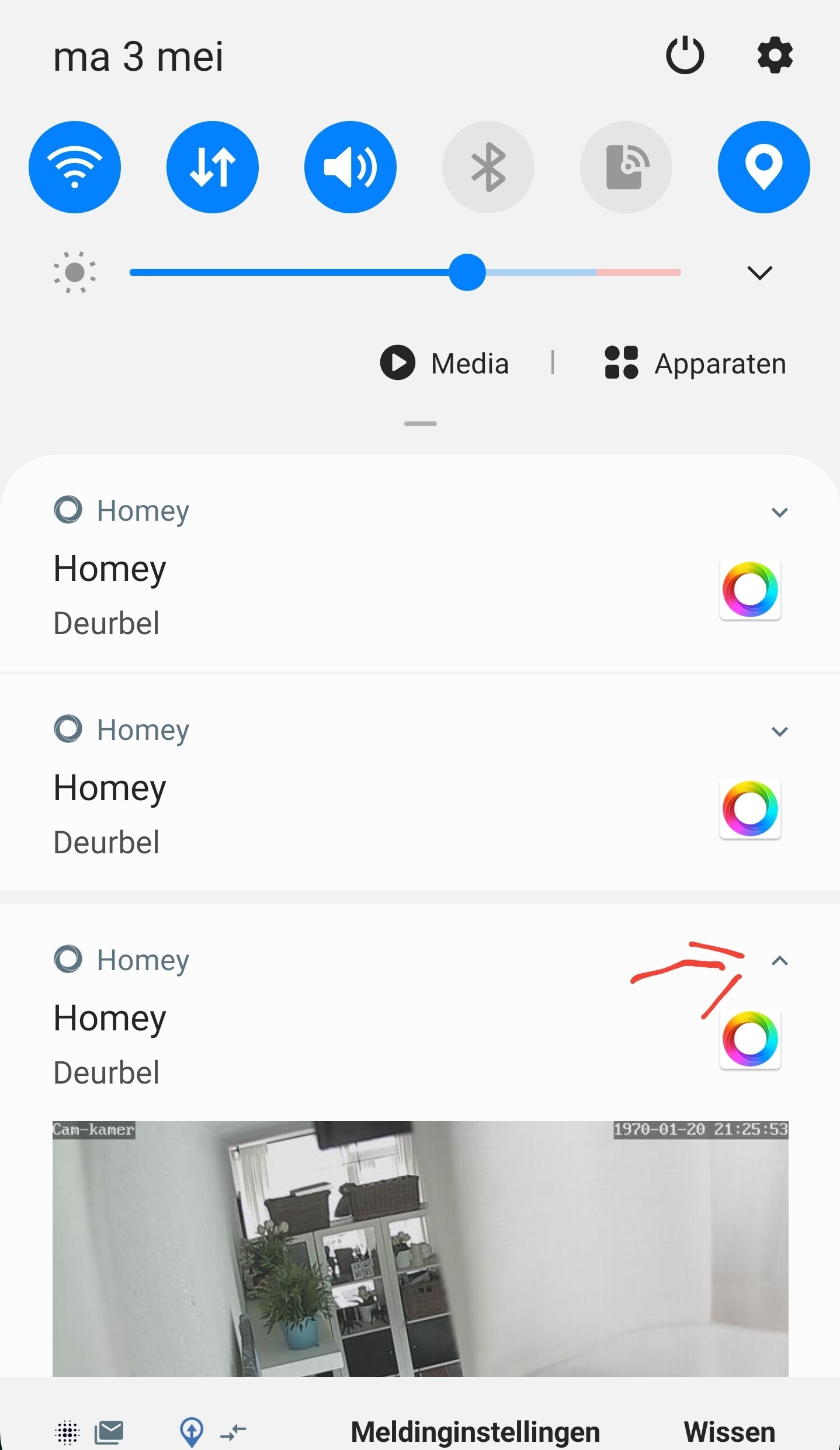Enable the mobile hotspot toggle
The height and width of the screenshot is (1450, 840).
point(626,167)
